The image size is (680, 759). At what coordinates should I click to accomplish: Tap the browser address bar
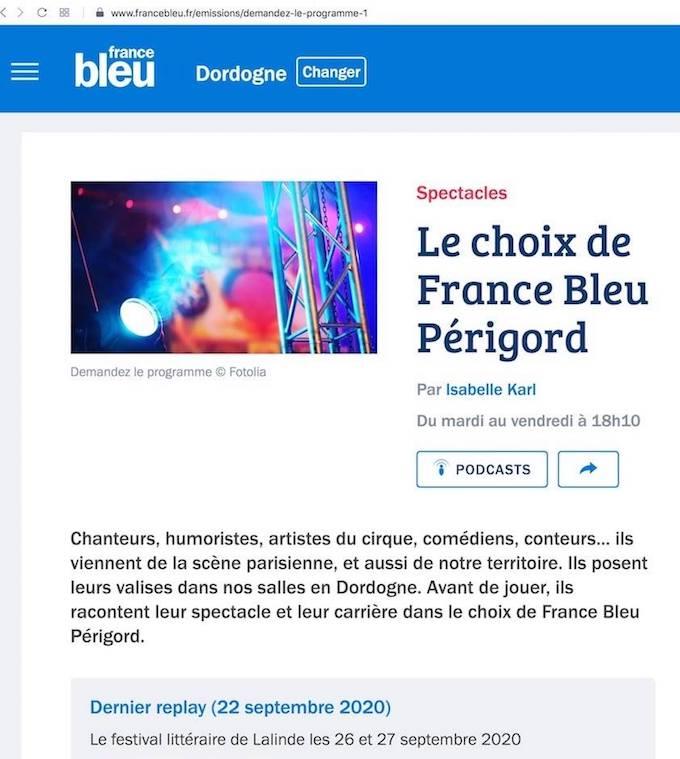coord(300,13)
